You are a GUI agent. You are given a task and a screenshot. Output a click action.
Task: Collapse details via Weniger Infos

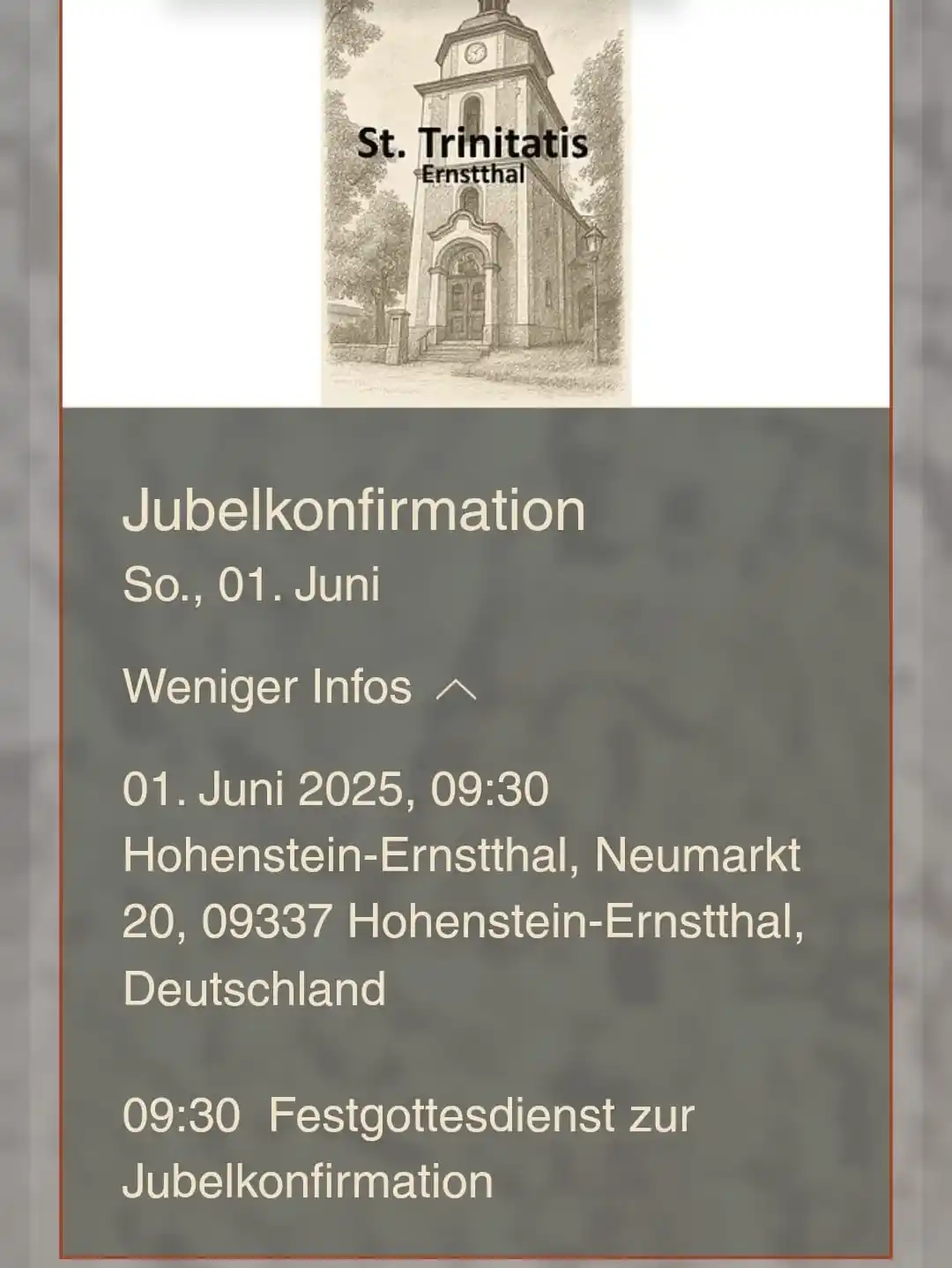(298, 687)
